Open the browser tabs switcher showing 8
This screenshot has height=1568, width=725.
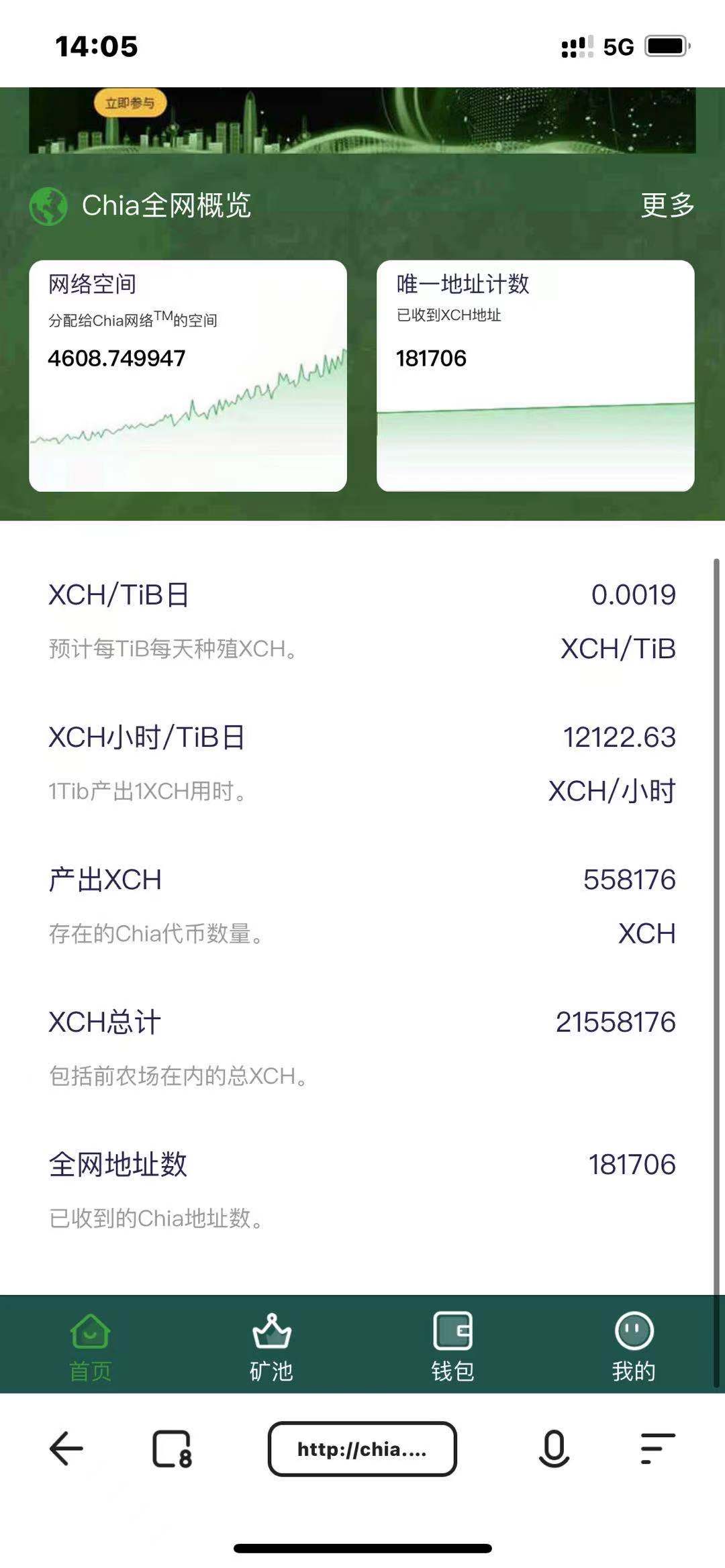(172, 1449)
